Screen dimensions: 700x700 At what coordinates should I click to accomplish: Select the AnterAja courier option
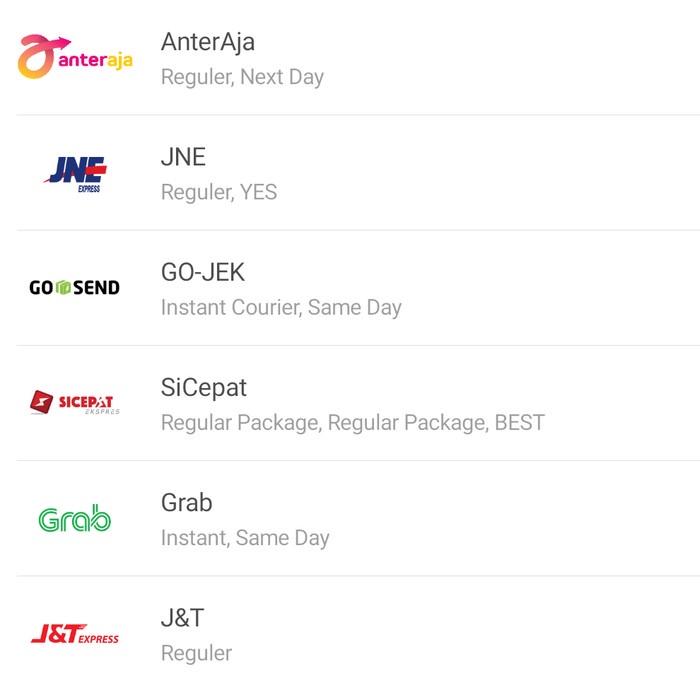[x=350, y=58]
